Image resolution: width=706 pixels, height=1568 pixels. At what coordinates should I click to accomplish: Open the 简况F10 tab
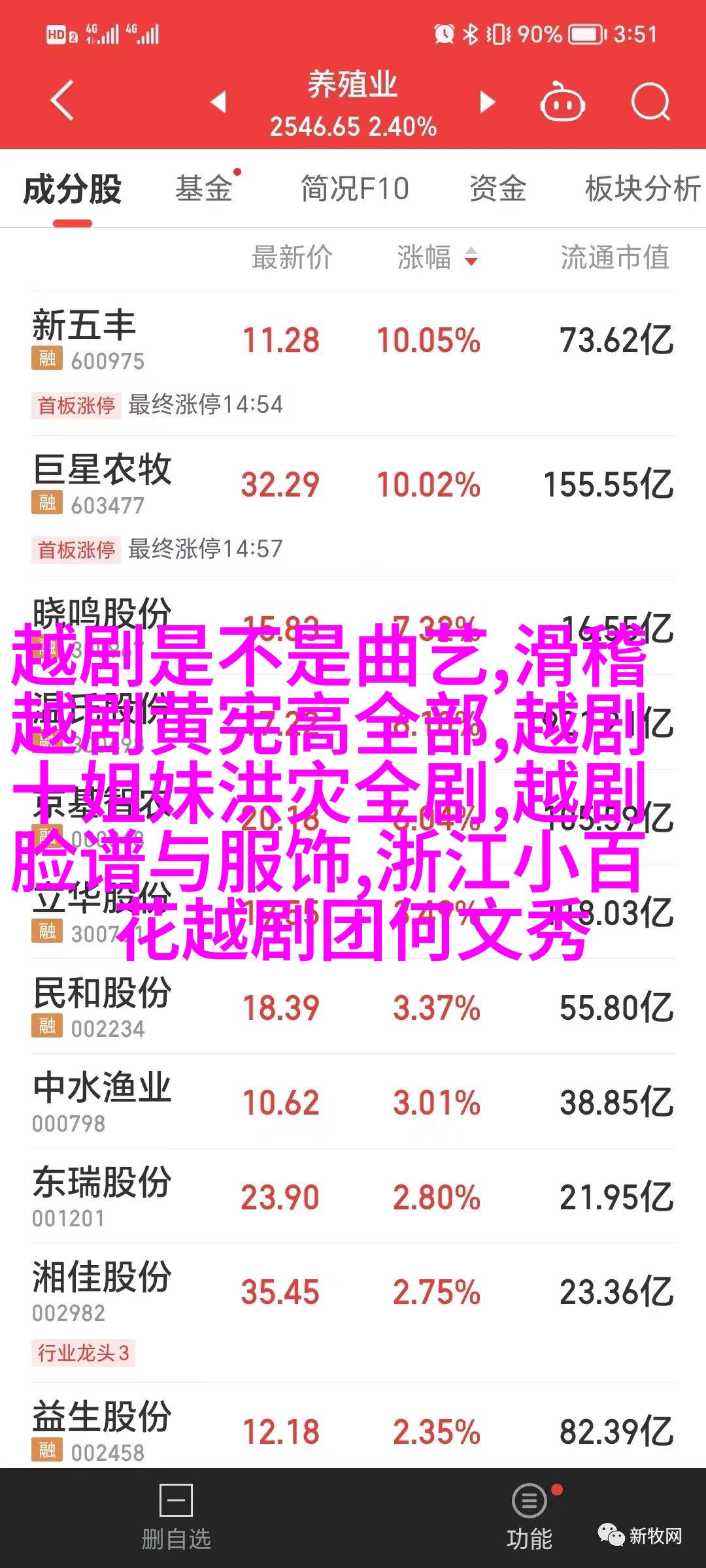[354, 189]
